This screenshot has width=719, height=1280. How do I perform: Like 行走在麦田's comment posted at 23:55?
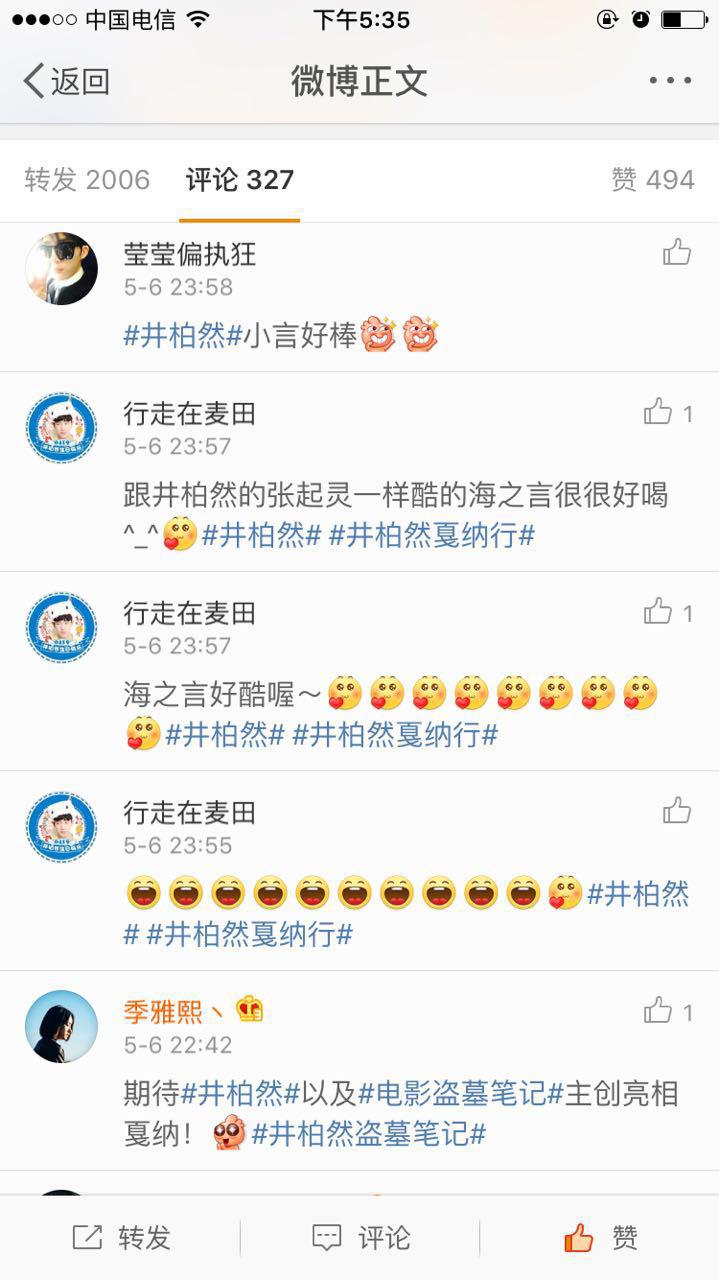677,810
